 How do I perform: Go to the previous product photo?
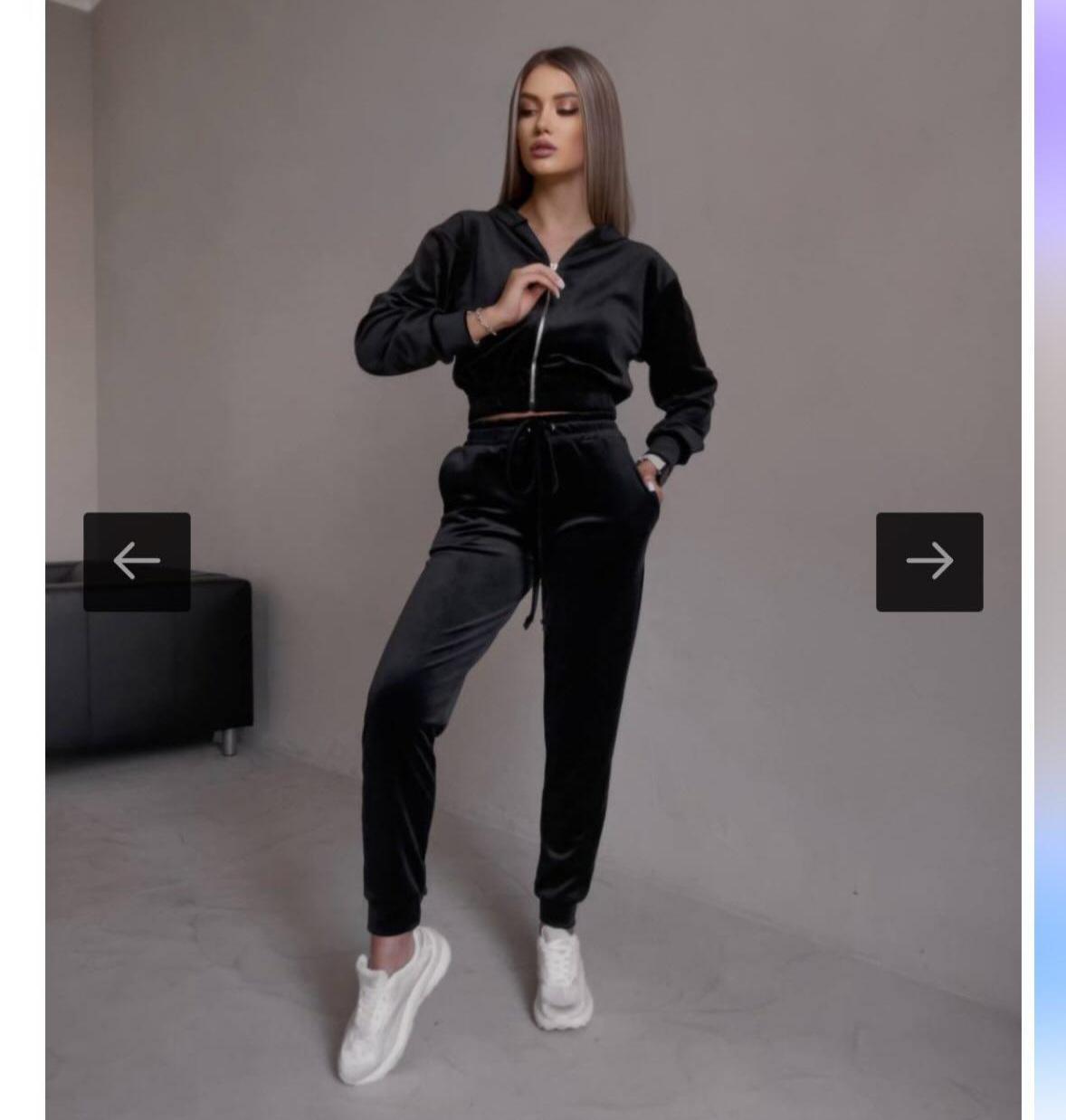click(137, 562)
